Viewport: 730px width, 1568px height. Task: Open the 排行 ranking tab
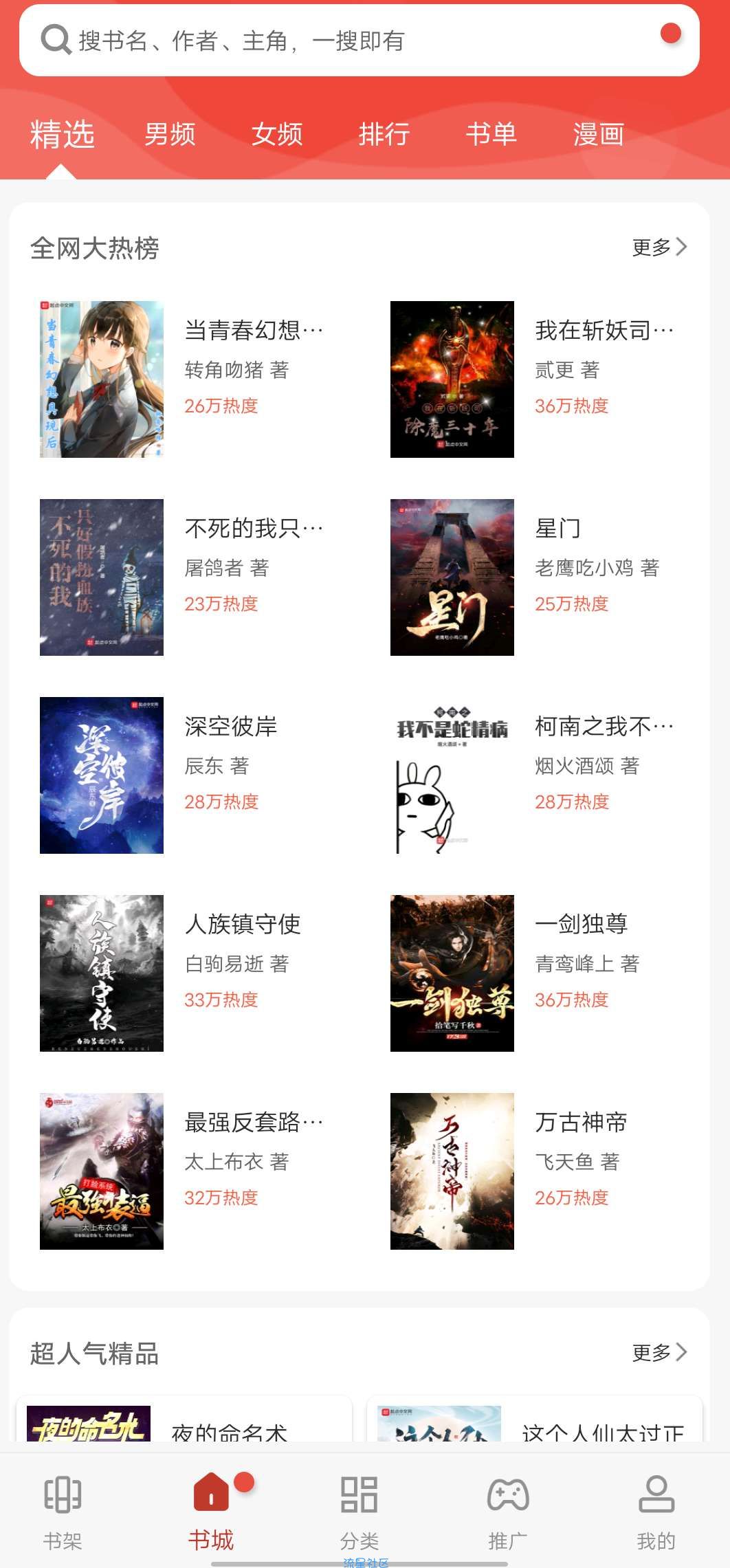pyautogui.click(x=384, y=134)
